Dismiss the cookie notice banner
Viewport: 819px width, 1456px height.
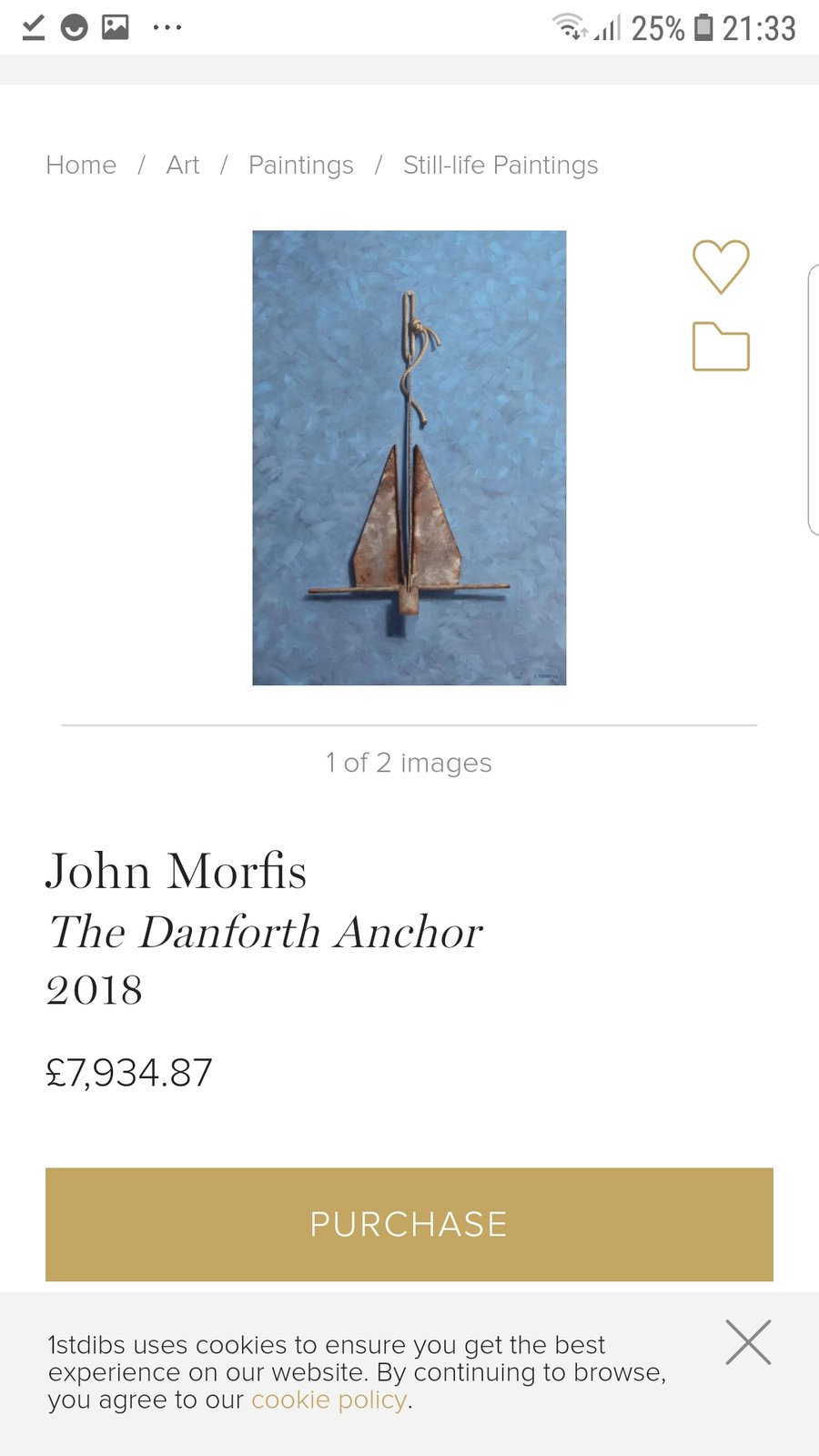coord(748,1342)
